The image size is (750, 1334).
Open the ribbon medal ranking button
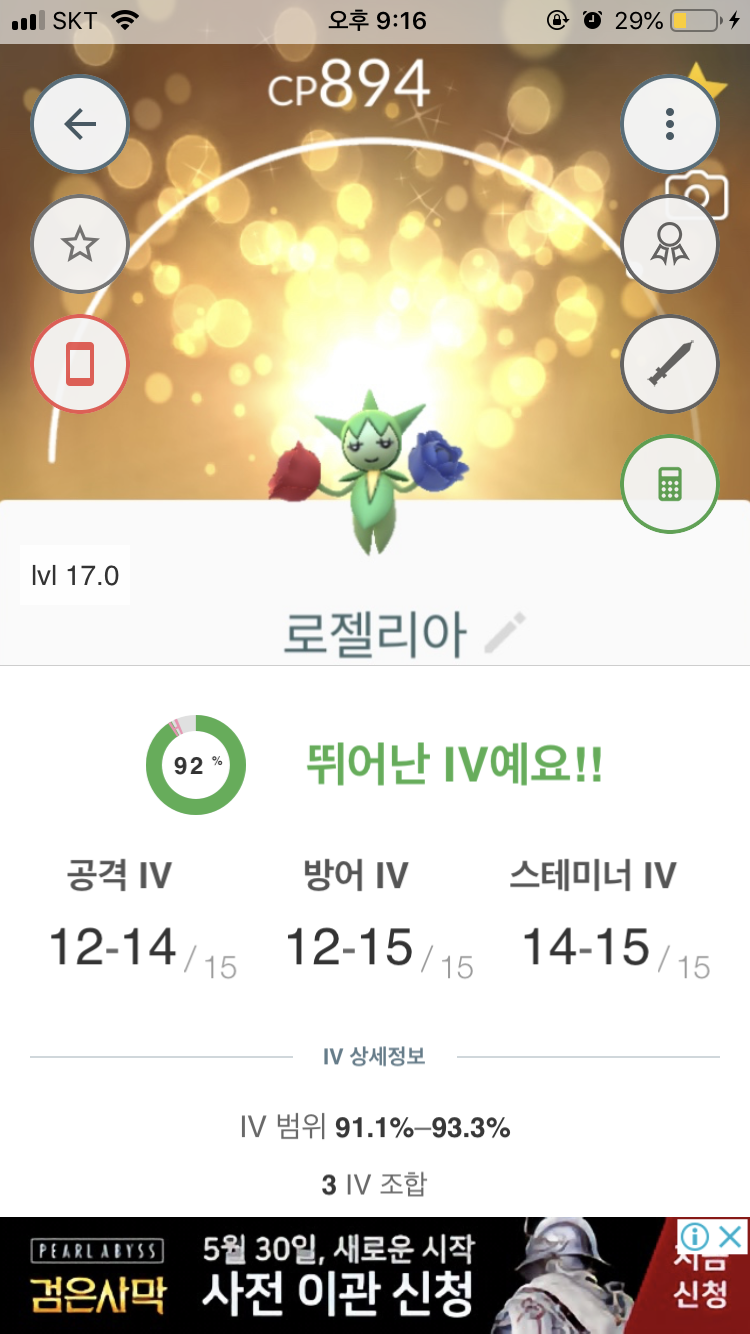tap(669, 244)
